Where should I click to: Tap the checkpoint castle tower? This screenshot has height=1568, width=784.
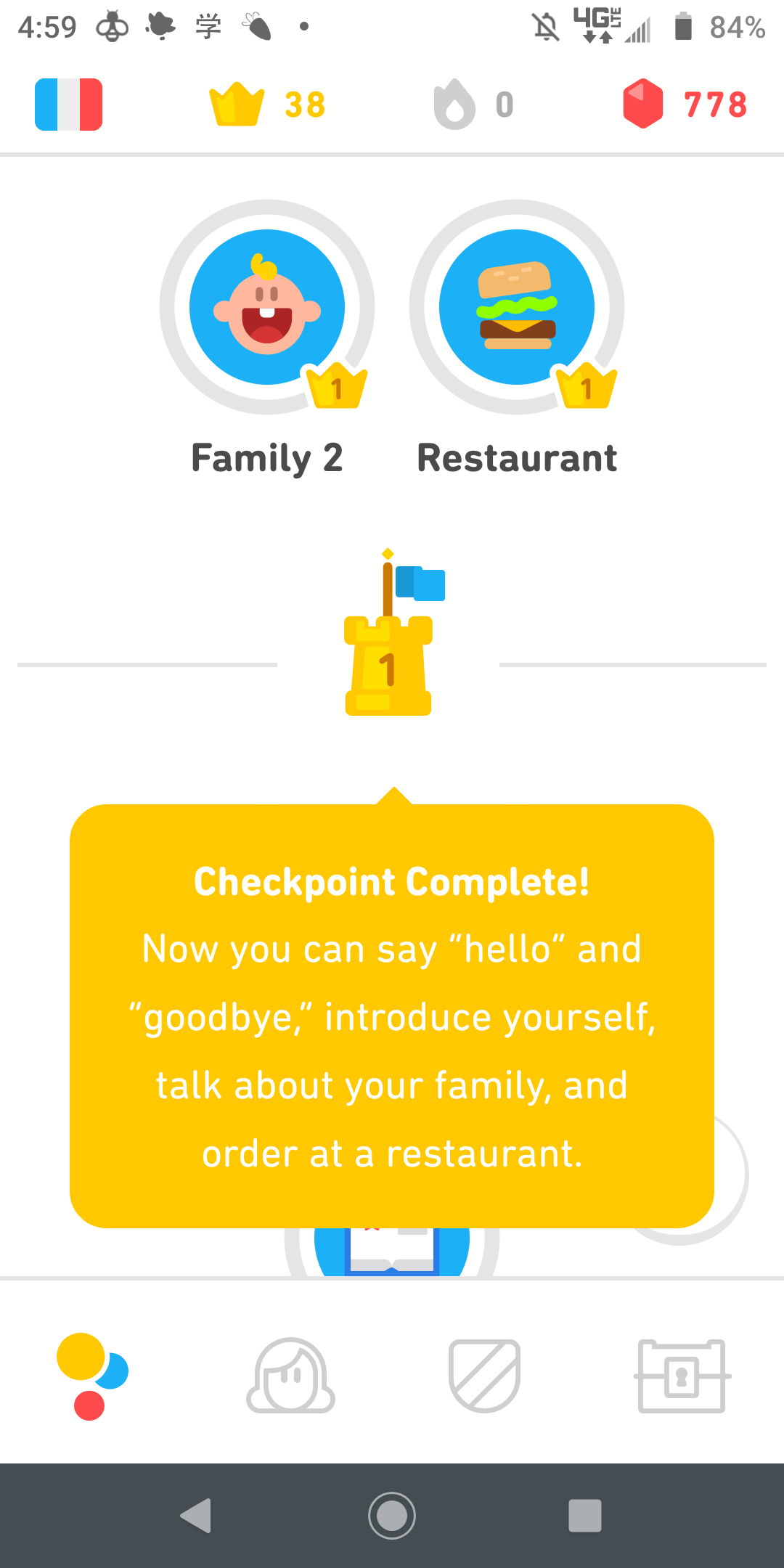pyautogui.click(x=389, y=664)
